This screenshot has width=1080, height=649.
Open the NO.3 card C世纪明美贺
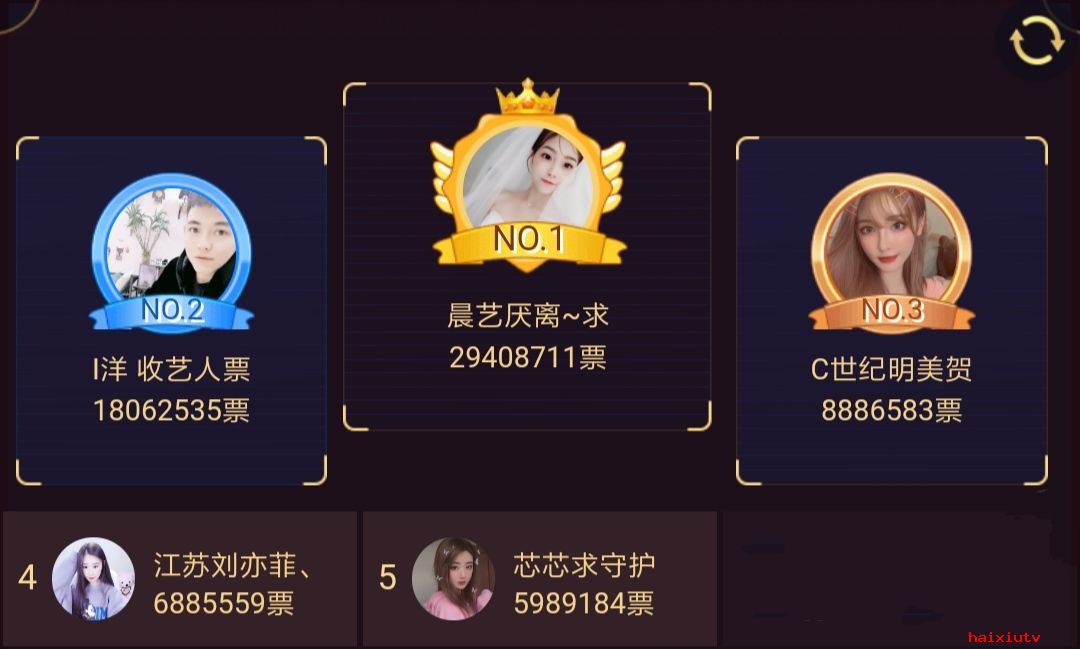pyautogui.click(x=891, y=311)
